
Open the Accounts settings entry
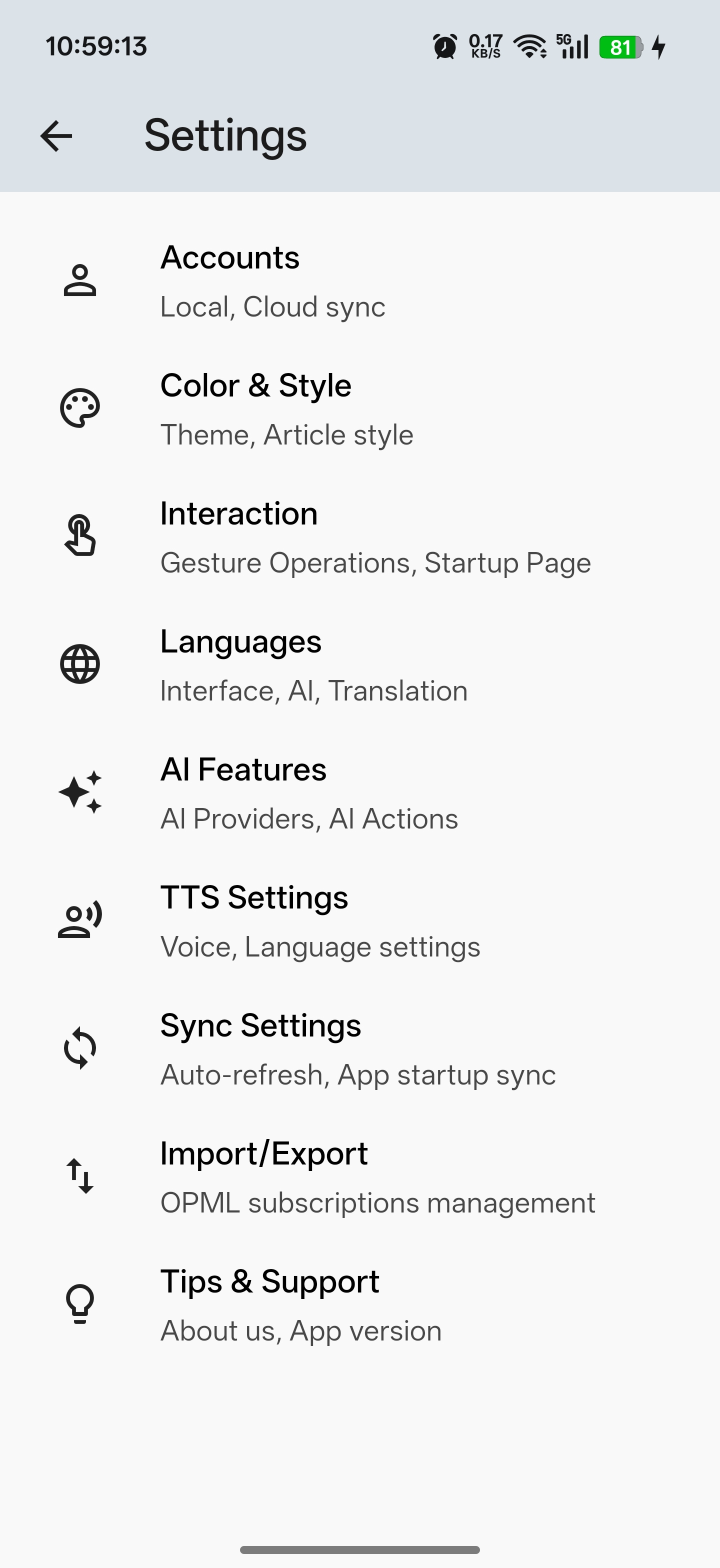pyautogui.click(x=359, y=280)
